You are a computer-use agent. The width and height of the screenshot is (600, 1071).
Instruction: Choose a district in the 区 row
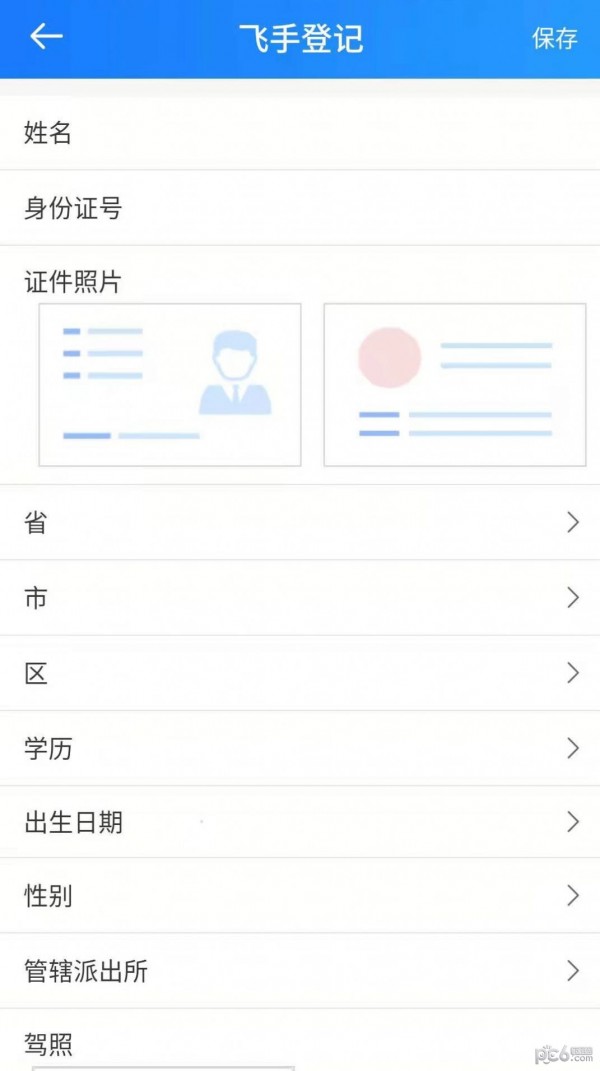300,673
